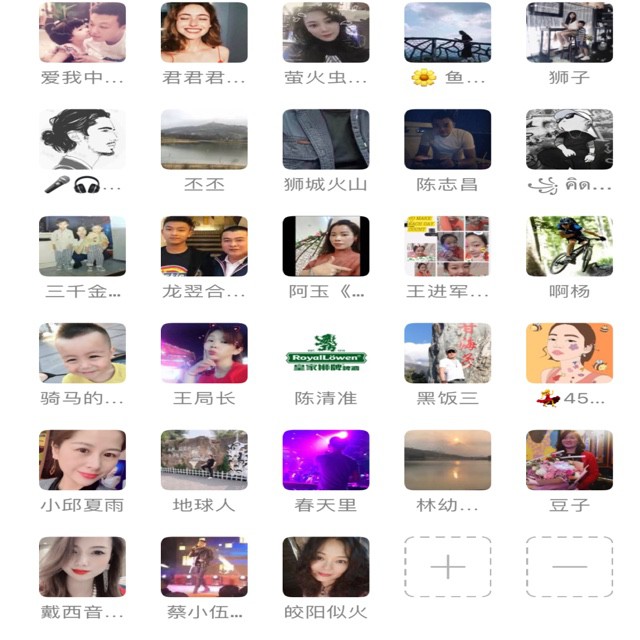
Task: Tap the plus button to add members
Action: pyautogui.click(x=447, y=567)
